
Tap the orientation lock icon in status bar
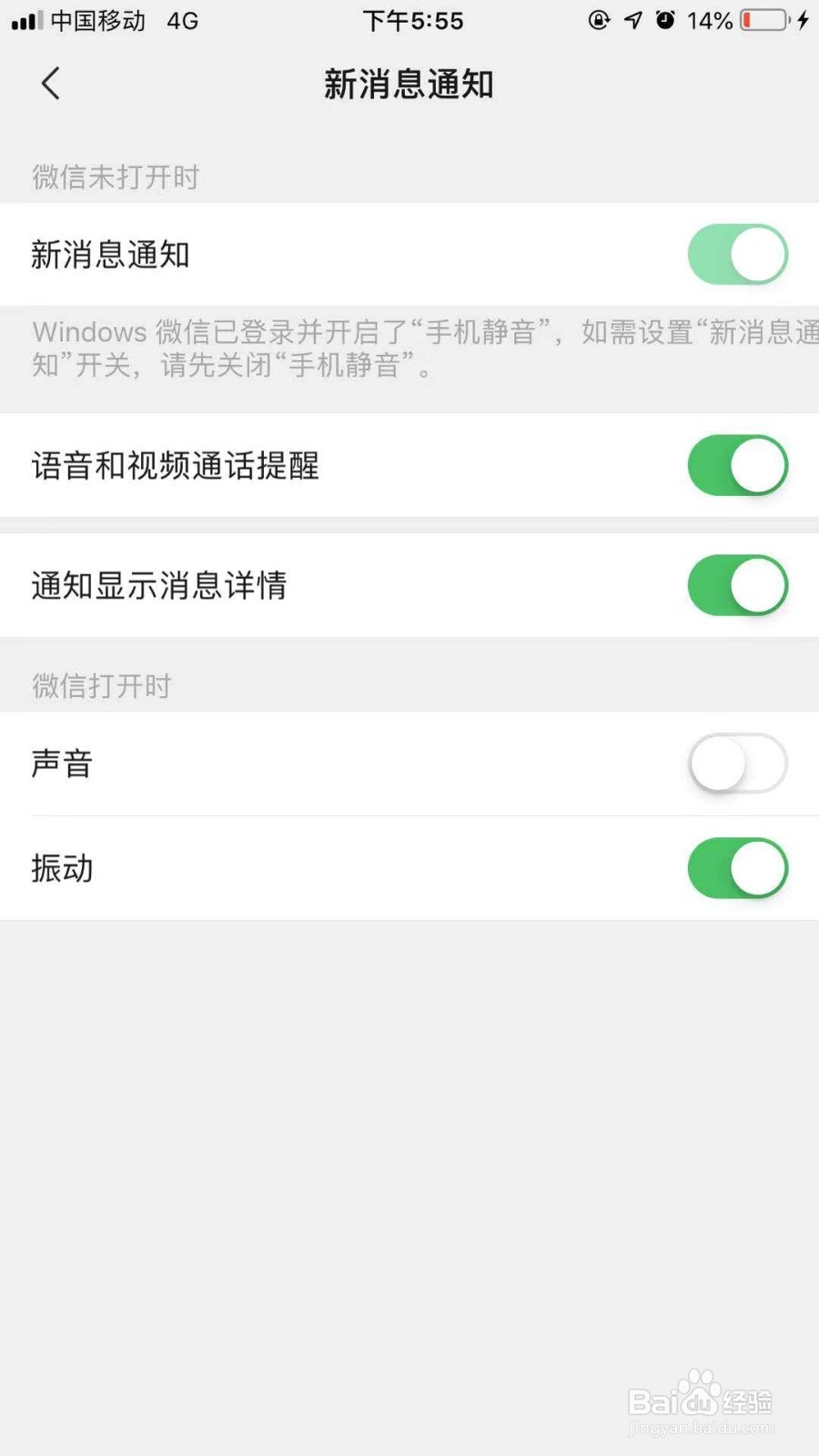click(x=599, y=20)
